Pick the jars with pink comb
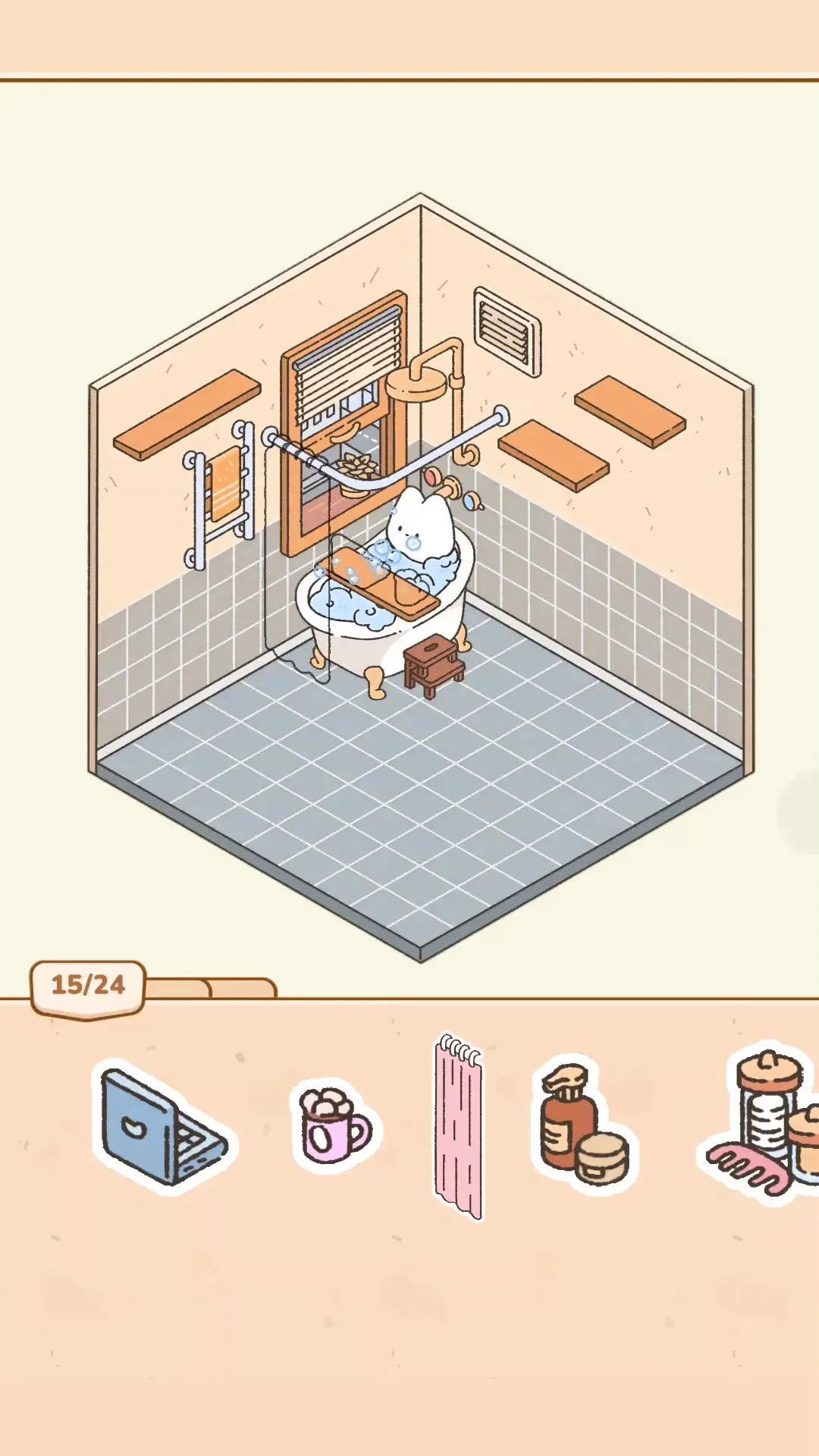The width and height of the screenshot is (819, 1456). [x=758, y=1121]
